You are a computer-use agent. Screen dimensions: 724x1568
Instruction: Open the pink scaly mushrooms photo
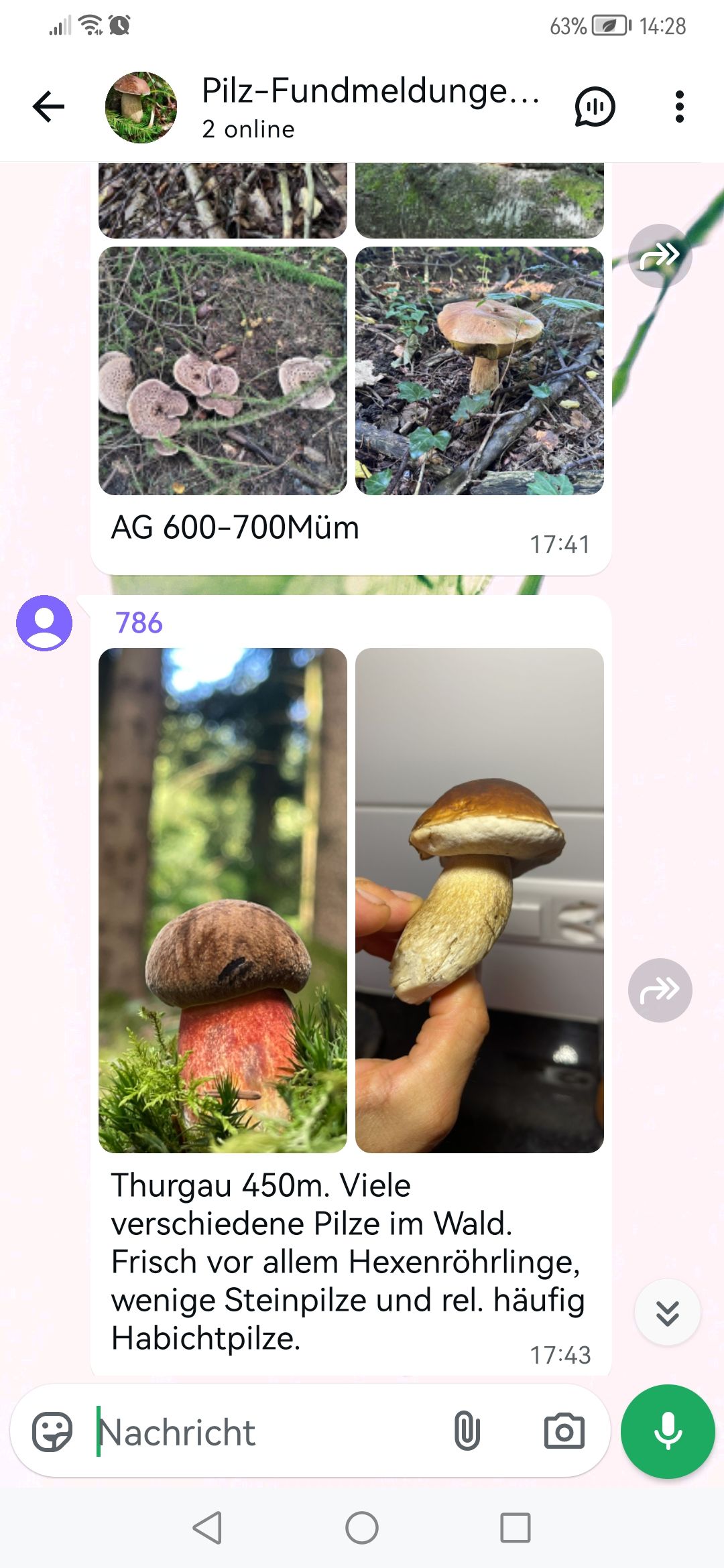223,371
